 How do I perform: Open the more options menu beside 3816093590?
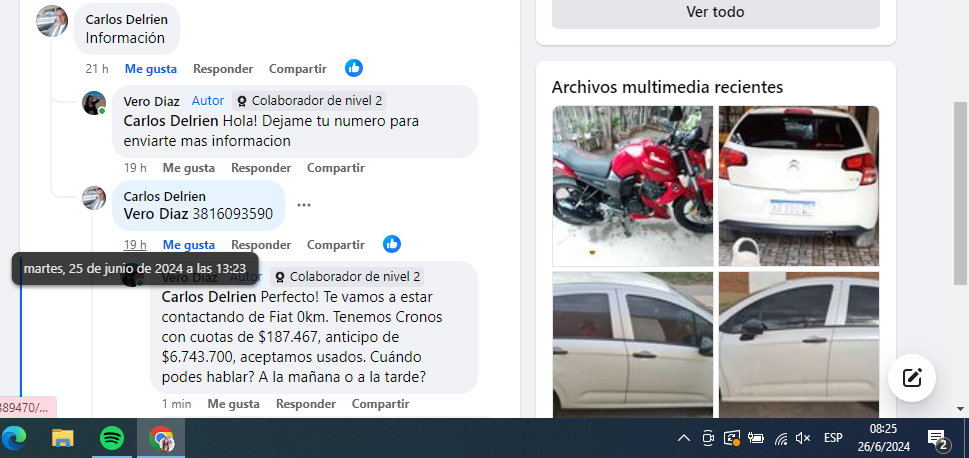pyautogui.click(x=304, y=205)
